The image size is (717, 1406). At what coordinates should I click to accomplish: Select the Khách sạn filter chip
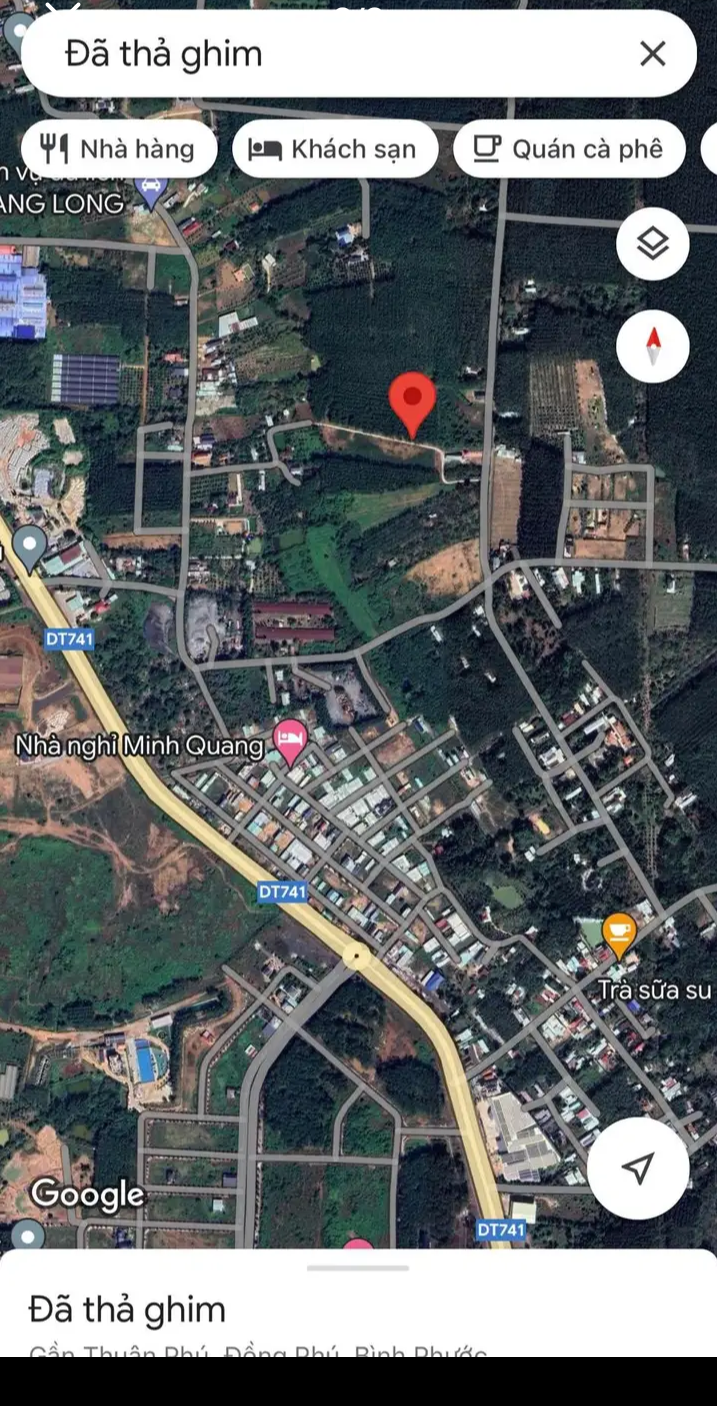(x=335, y=149)
